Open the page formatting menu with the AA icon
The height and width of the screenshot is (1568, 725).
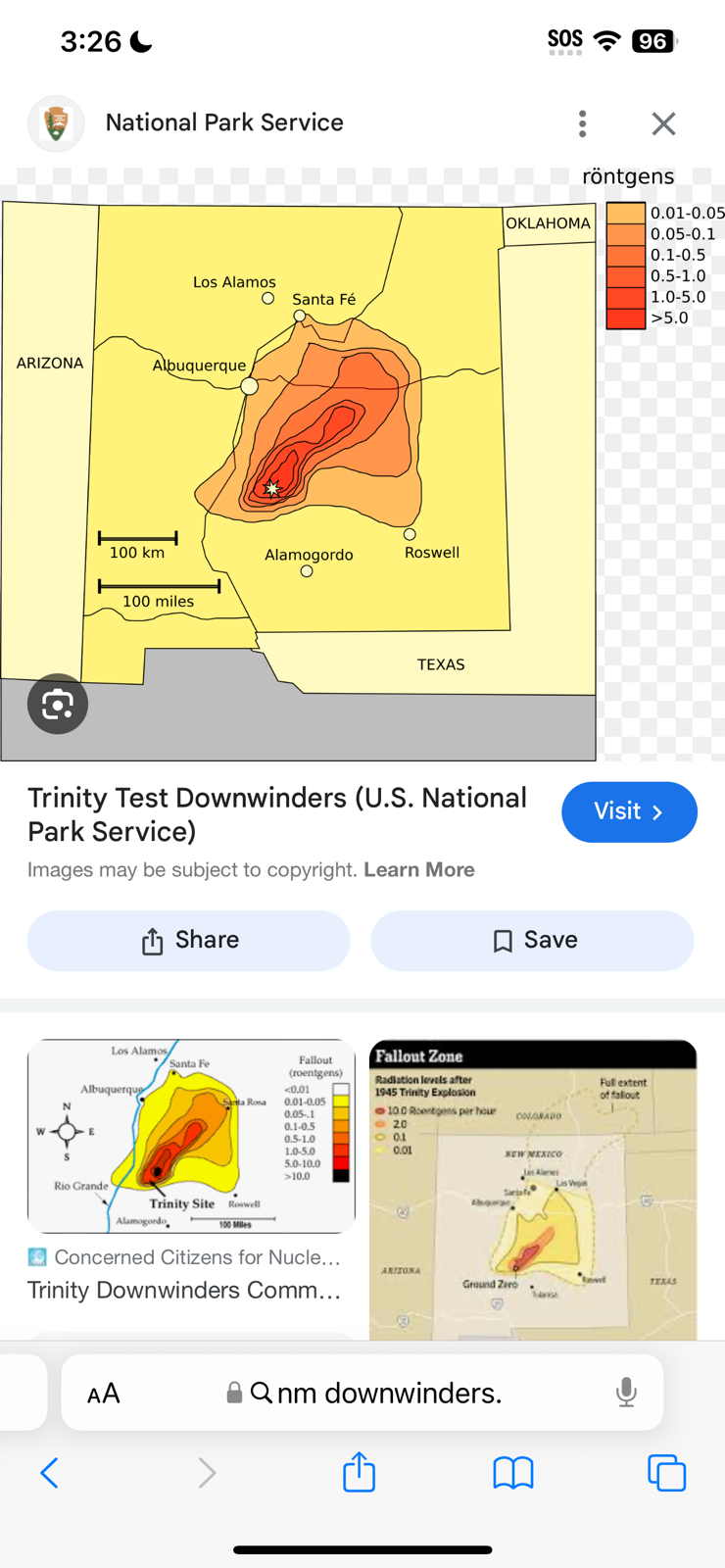(103, 1392)
